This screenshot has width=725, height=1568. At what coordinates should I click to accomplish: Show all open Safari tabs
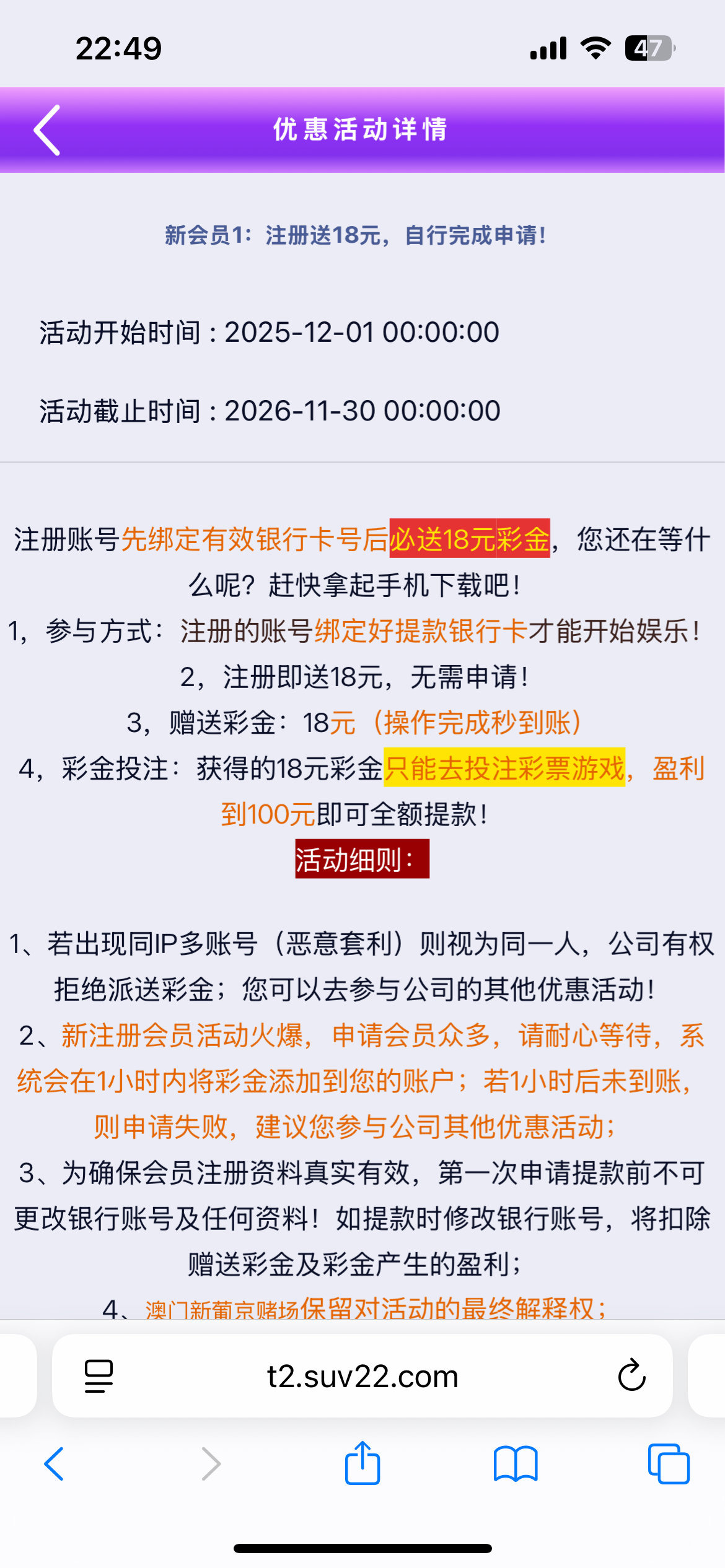coord(668,1464)
